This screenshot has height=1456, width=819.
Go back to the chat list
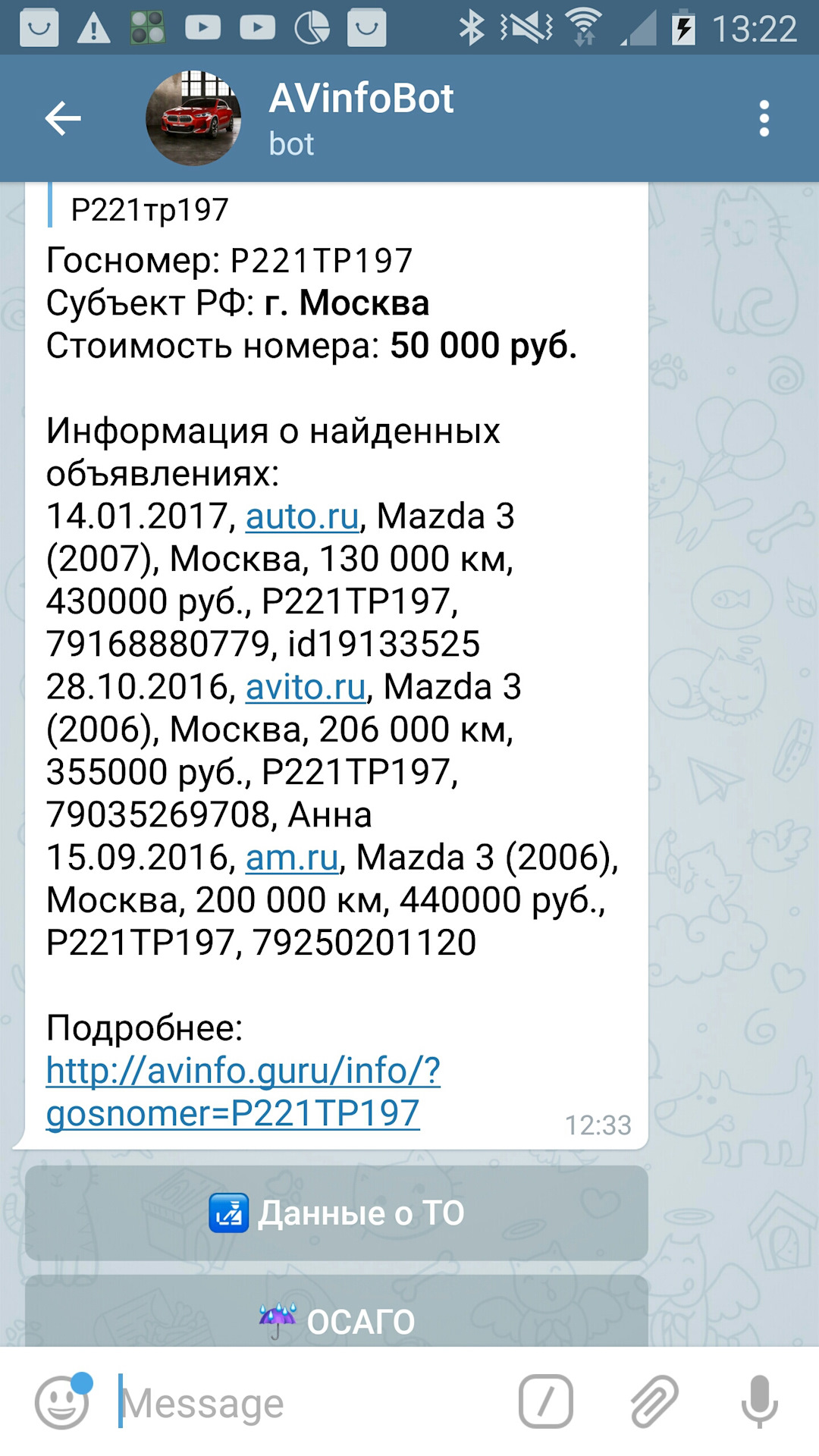point(62,118)
